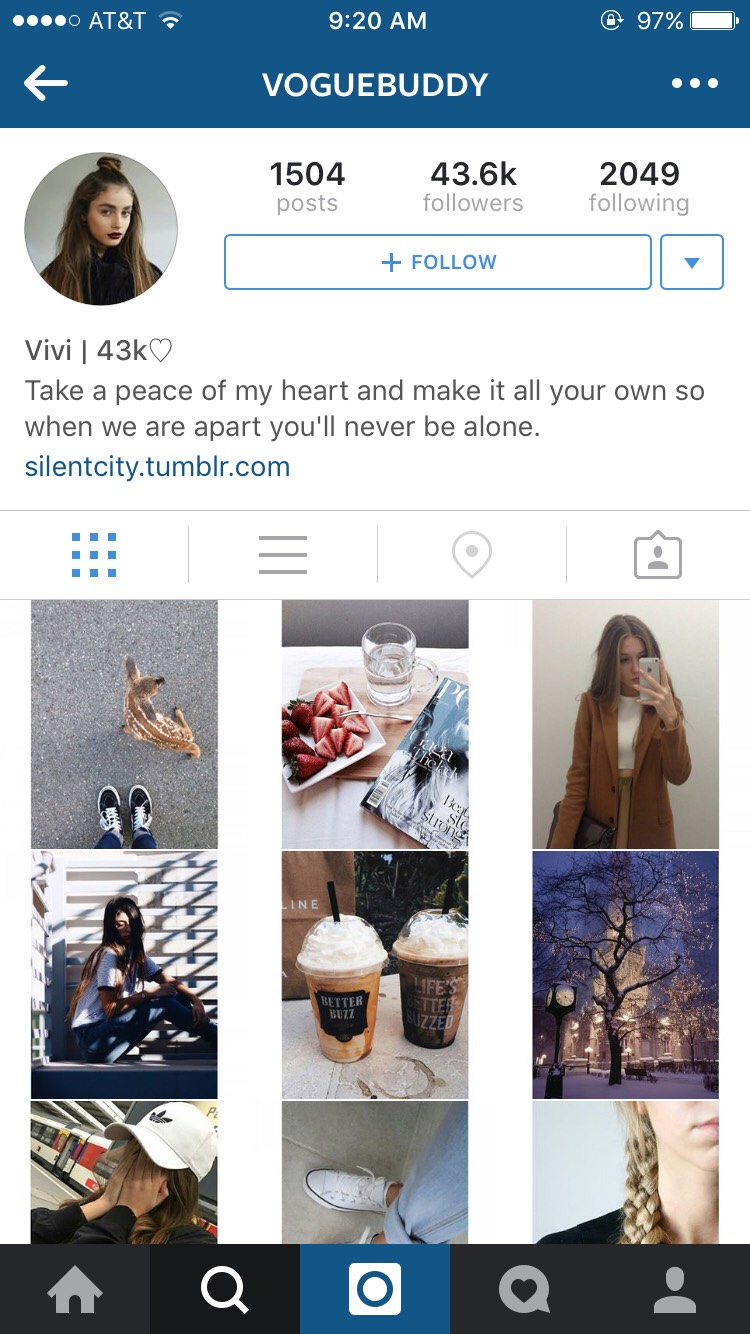Follow the VOGUEBUDDY account
This screenshot has width=750, height=1334.
[x=438, y=262]
